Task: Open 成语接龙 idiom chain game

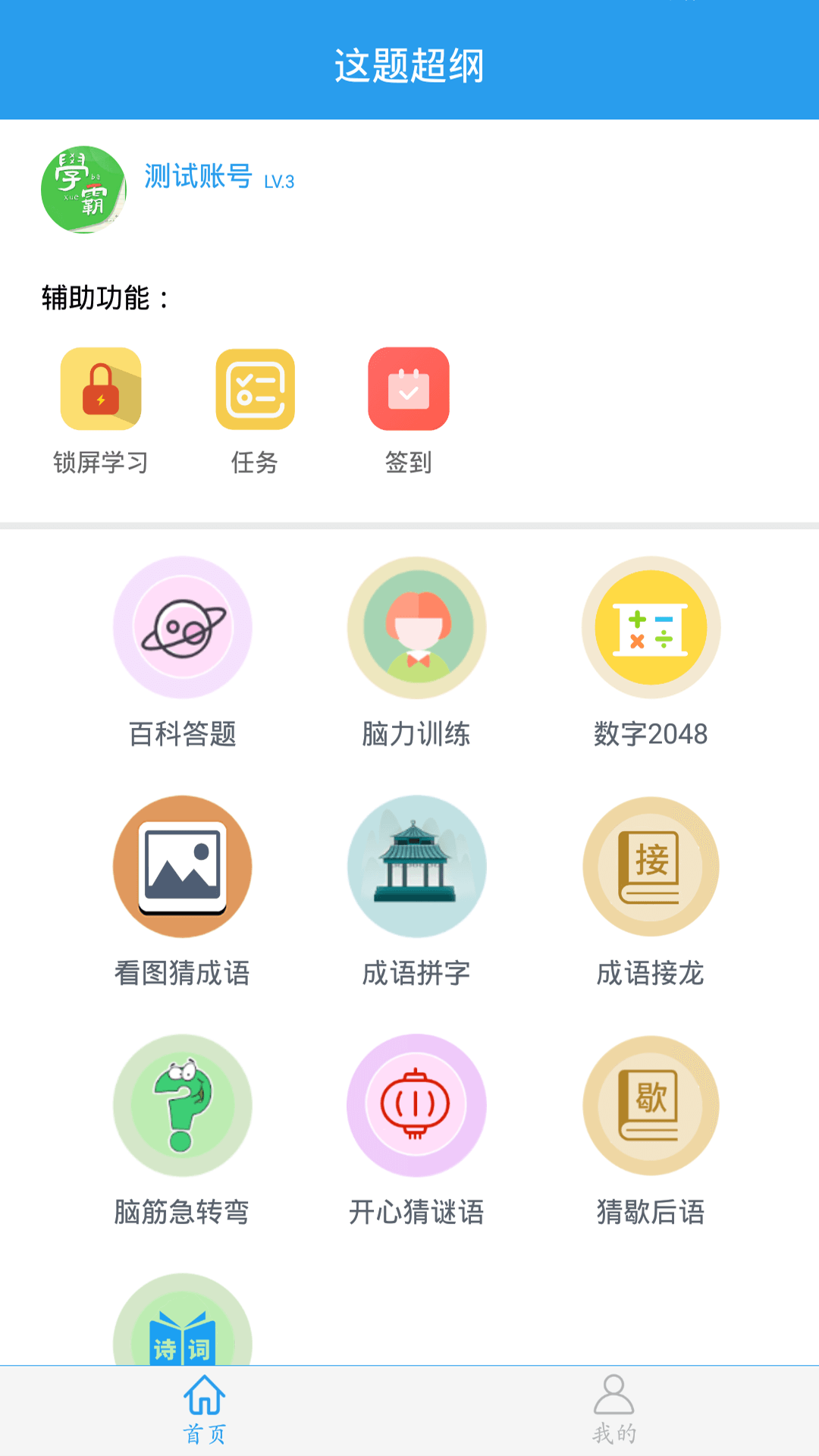Action: pyautogui.click(x=651, y=868)
